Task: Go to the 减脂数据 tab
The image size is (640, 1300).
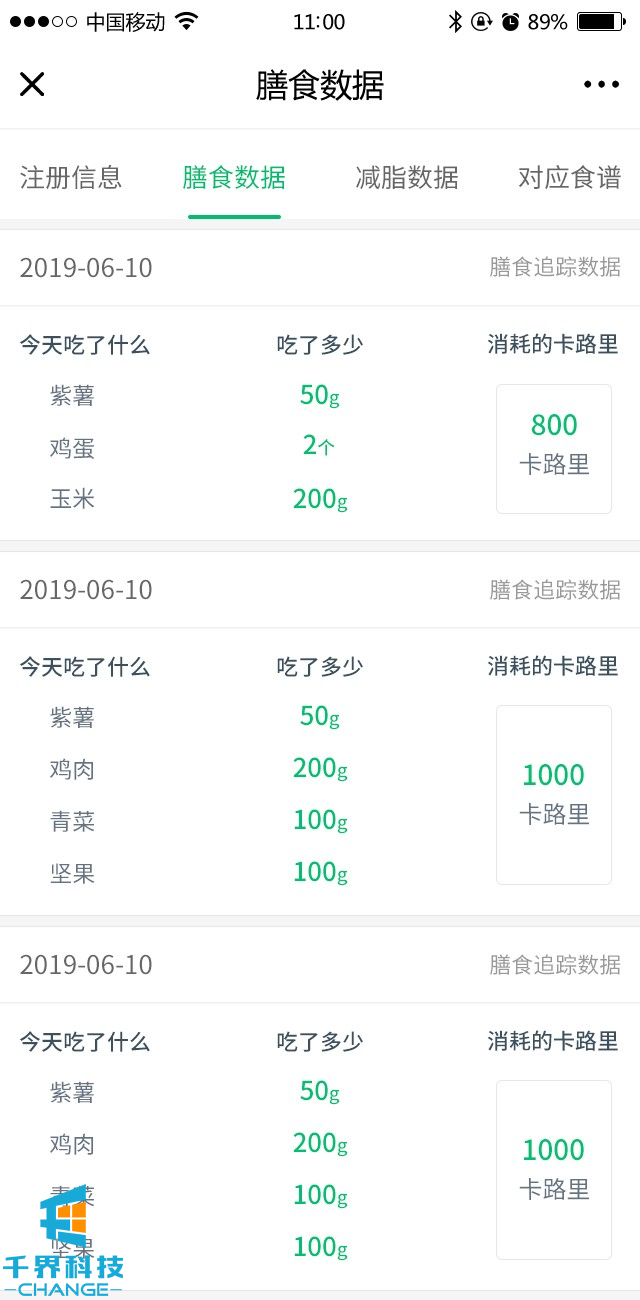Action: tap(407, 178)
